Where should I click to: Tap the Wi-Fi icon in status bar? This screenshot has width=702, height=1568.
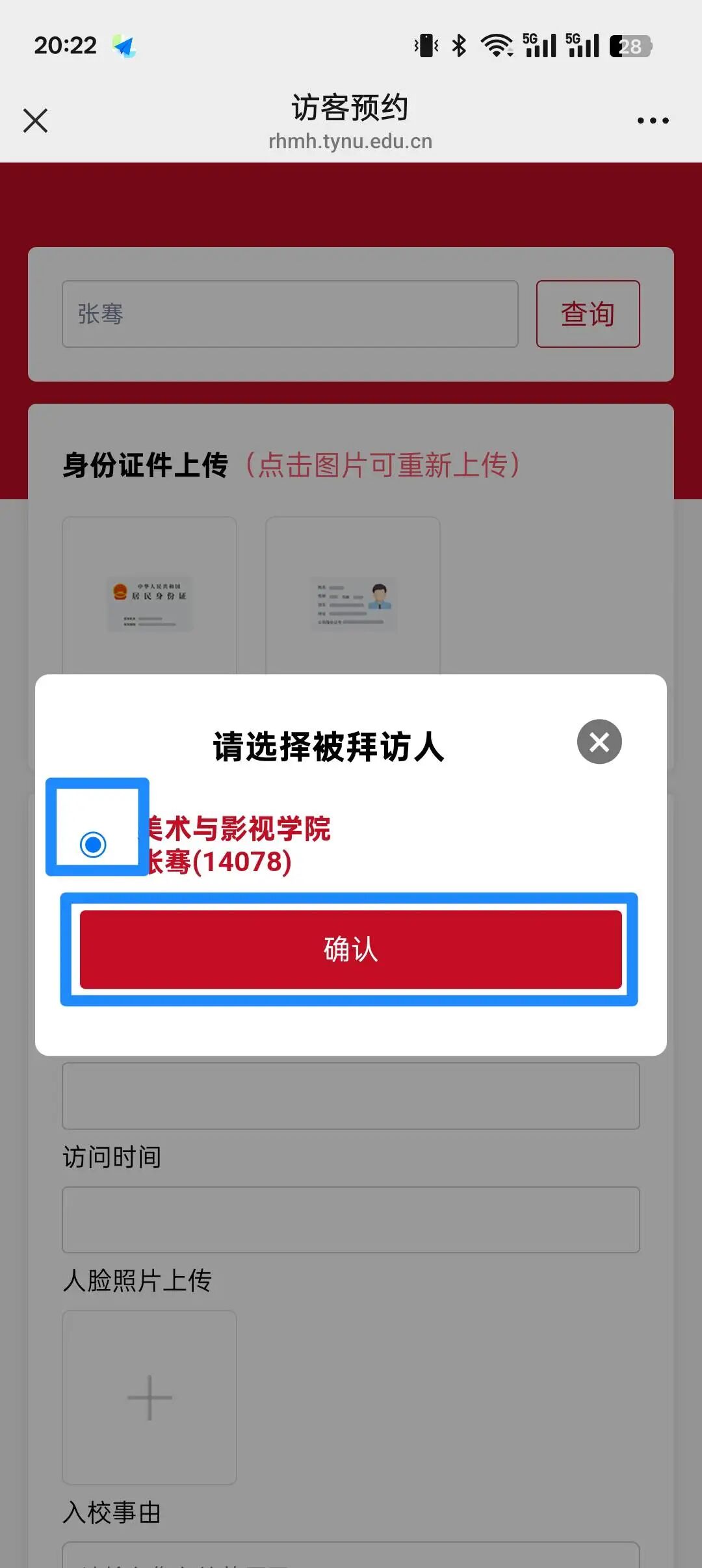point(495,44)
